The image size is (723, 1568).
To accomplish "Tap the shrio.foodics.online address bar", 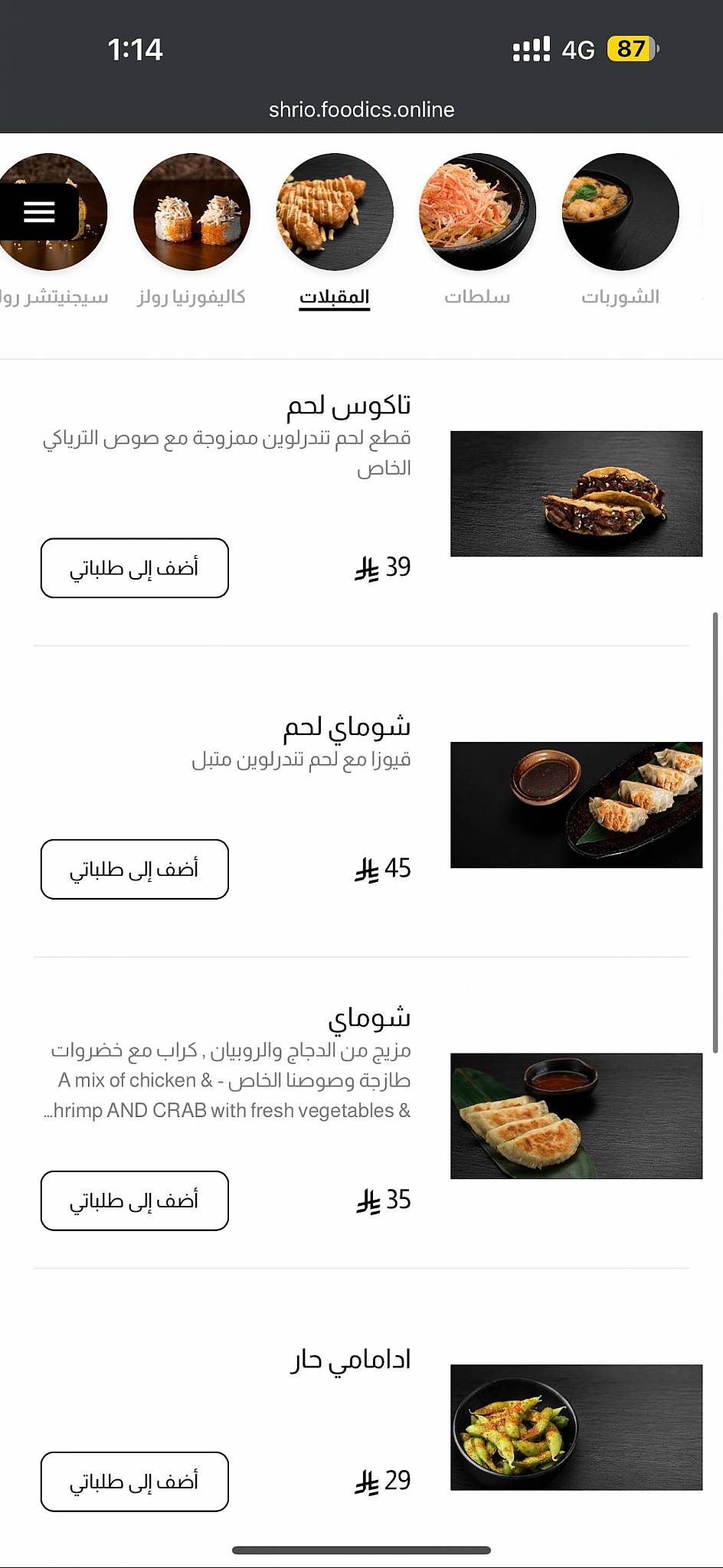I will (361, 110).
